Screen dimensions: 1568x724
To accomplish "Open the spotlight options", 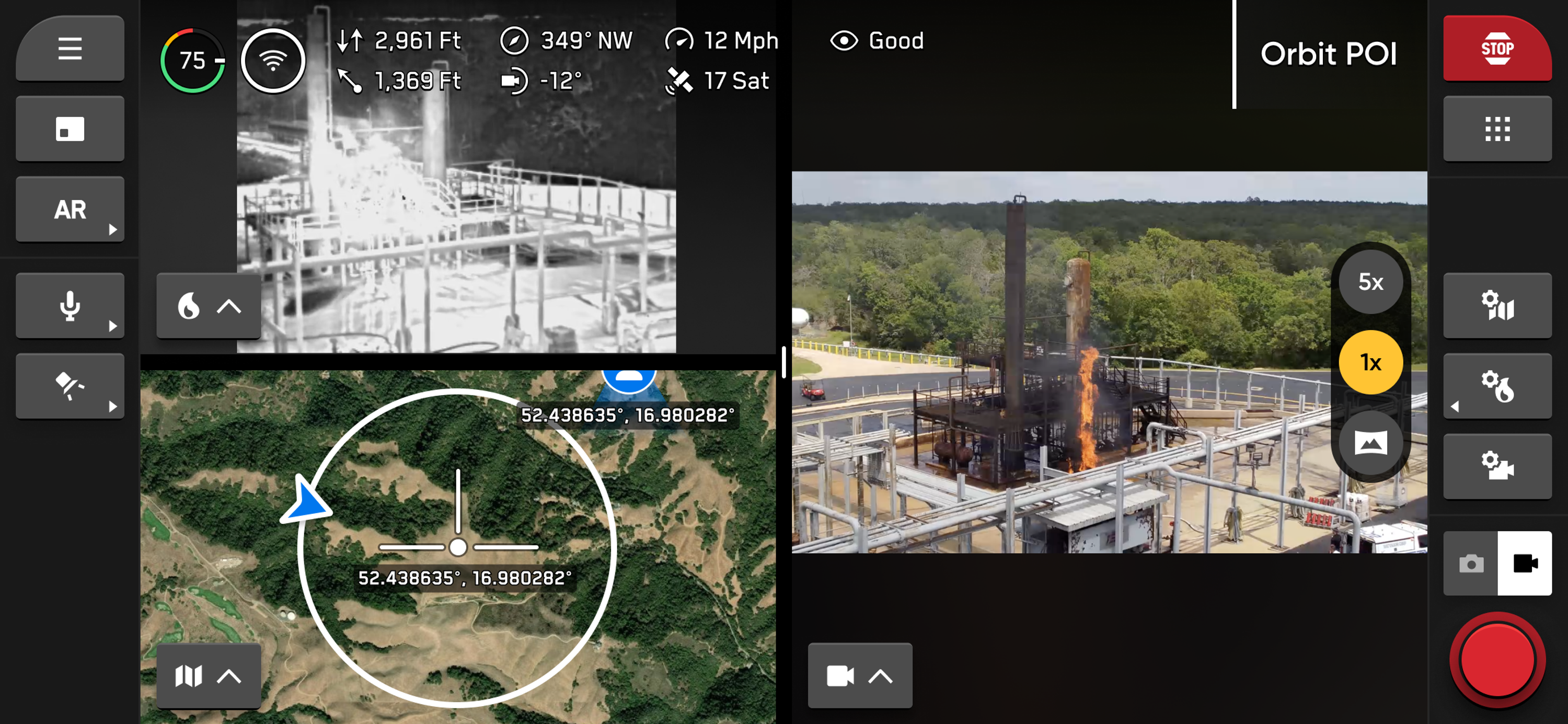I will [70, 386].
